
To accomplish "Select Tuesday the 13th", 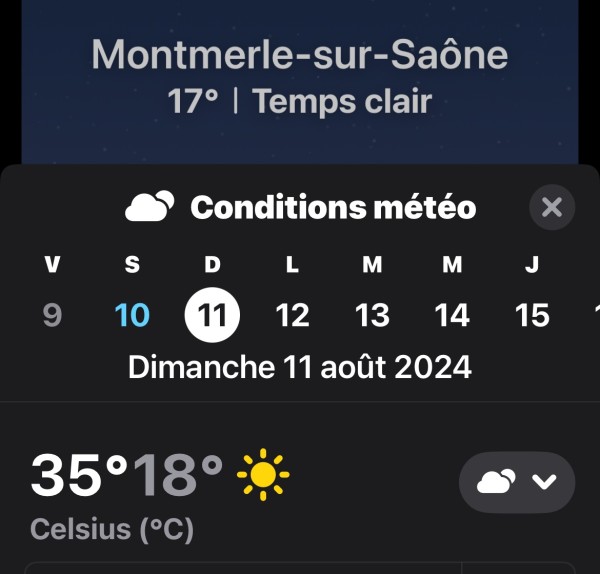I will tap(372, 316).
